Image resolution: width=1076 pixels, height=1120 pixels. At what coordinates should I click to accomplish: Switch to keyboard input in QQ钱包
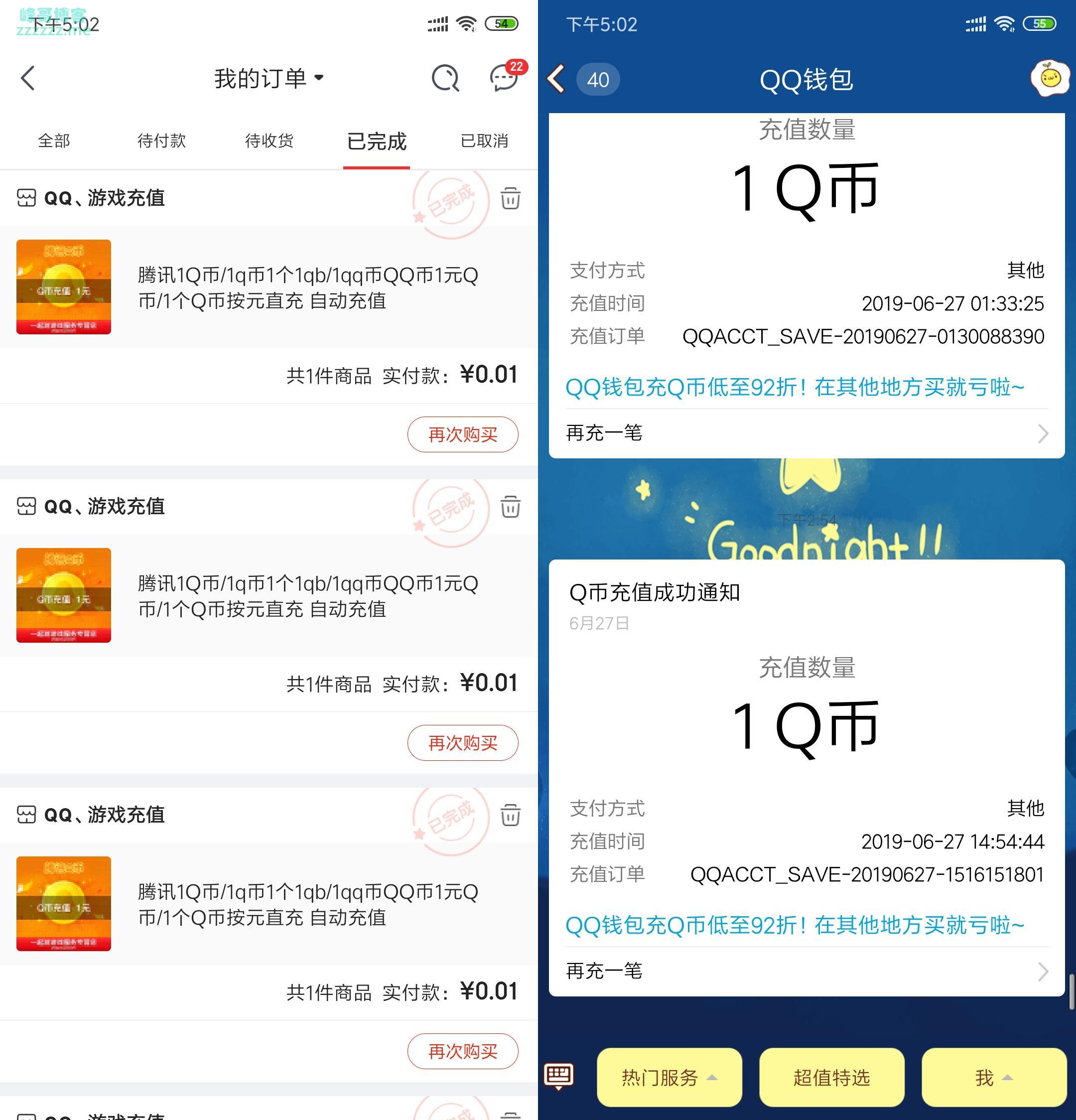coord(558,1076)
